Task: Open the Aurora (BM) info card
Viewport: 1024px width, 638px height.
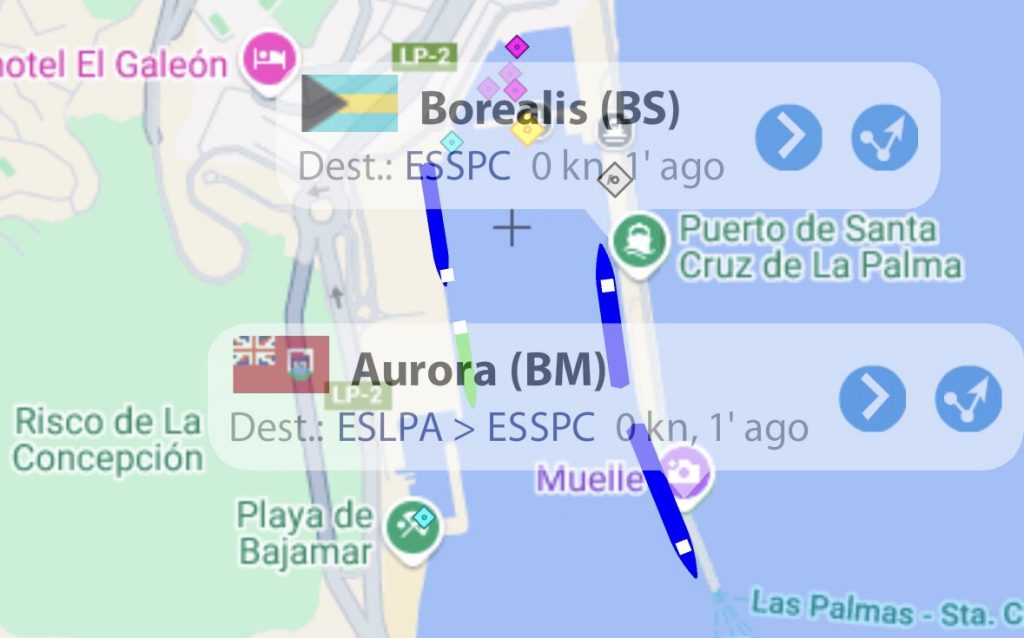Action: click(480, 372)
